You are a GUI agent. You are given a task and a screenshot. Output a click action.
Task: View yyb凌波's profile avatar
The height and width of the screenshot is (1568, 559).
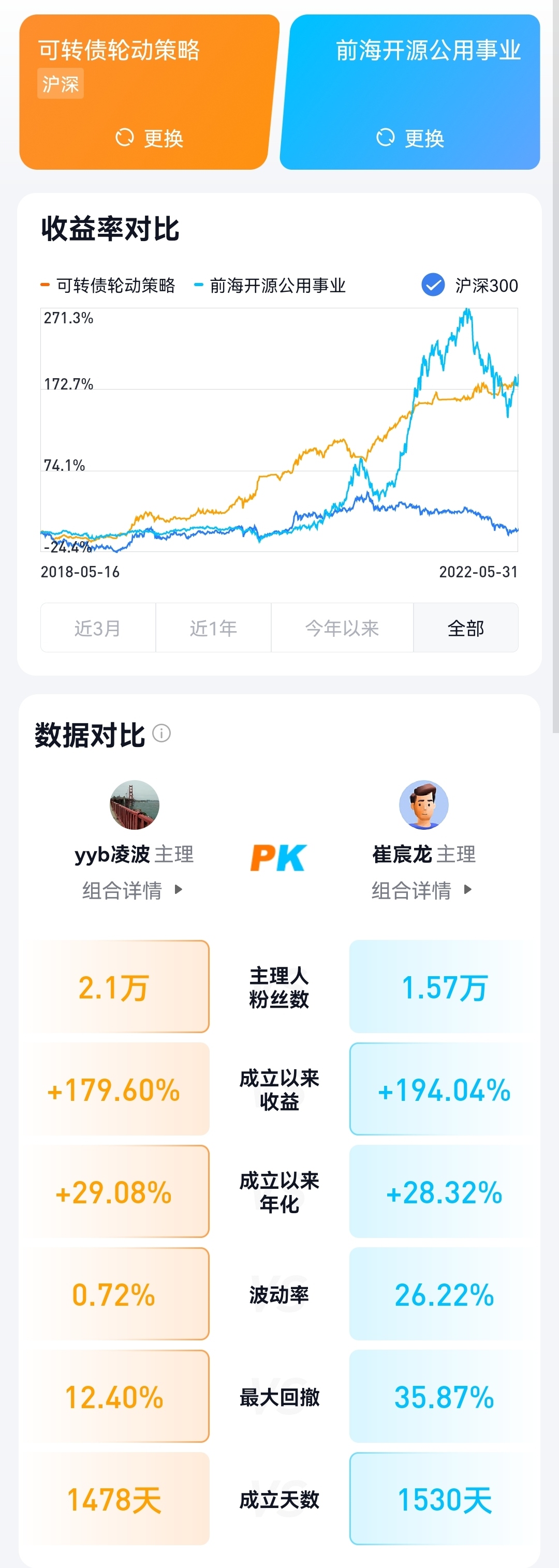(x=135, y=805)
